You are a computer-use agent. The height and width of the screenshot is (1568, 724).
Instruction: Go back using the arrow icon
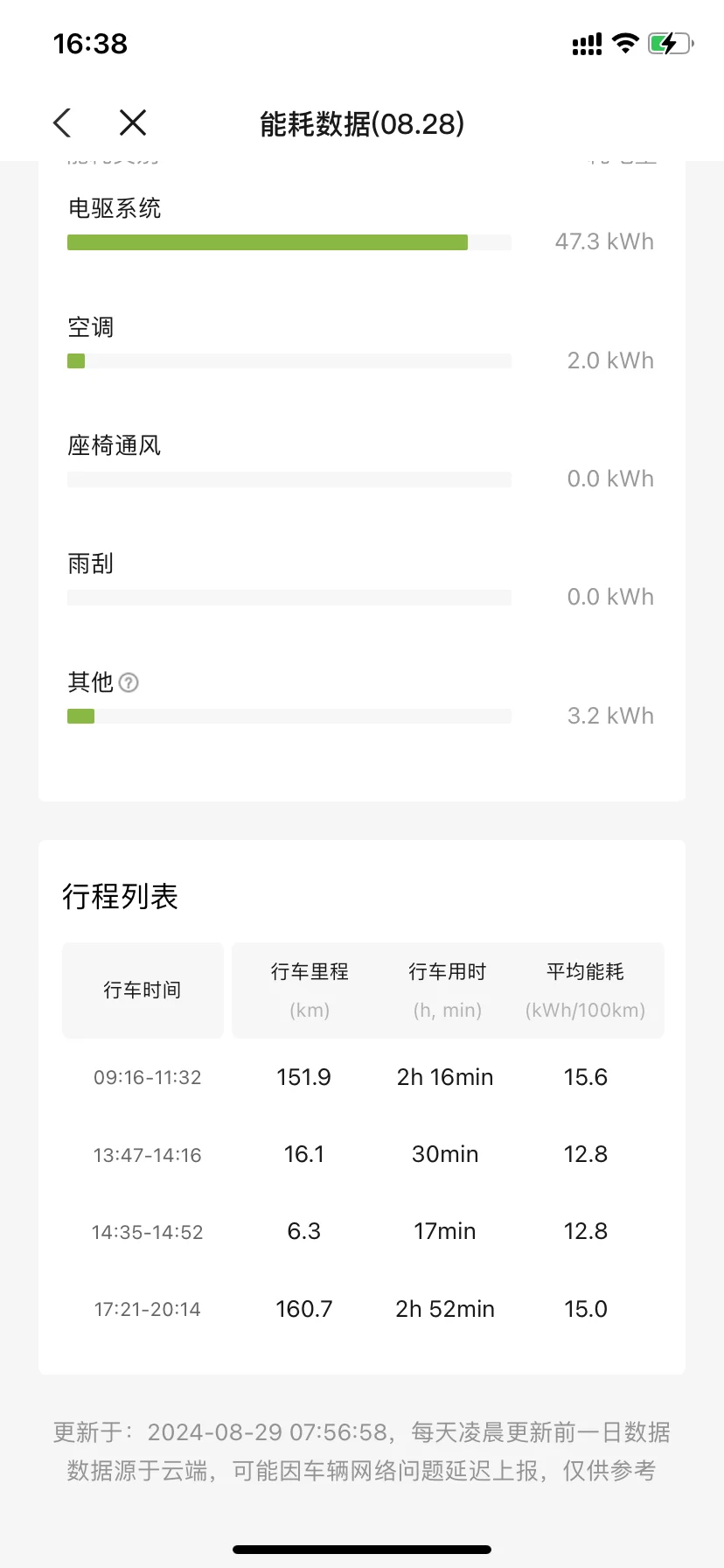pyautogui.click(x=62, y=123)
